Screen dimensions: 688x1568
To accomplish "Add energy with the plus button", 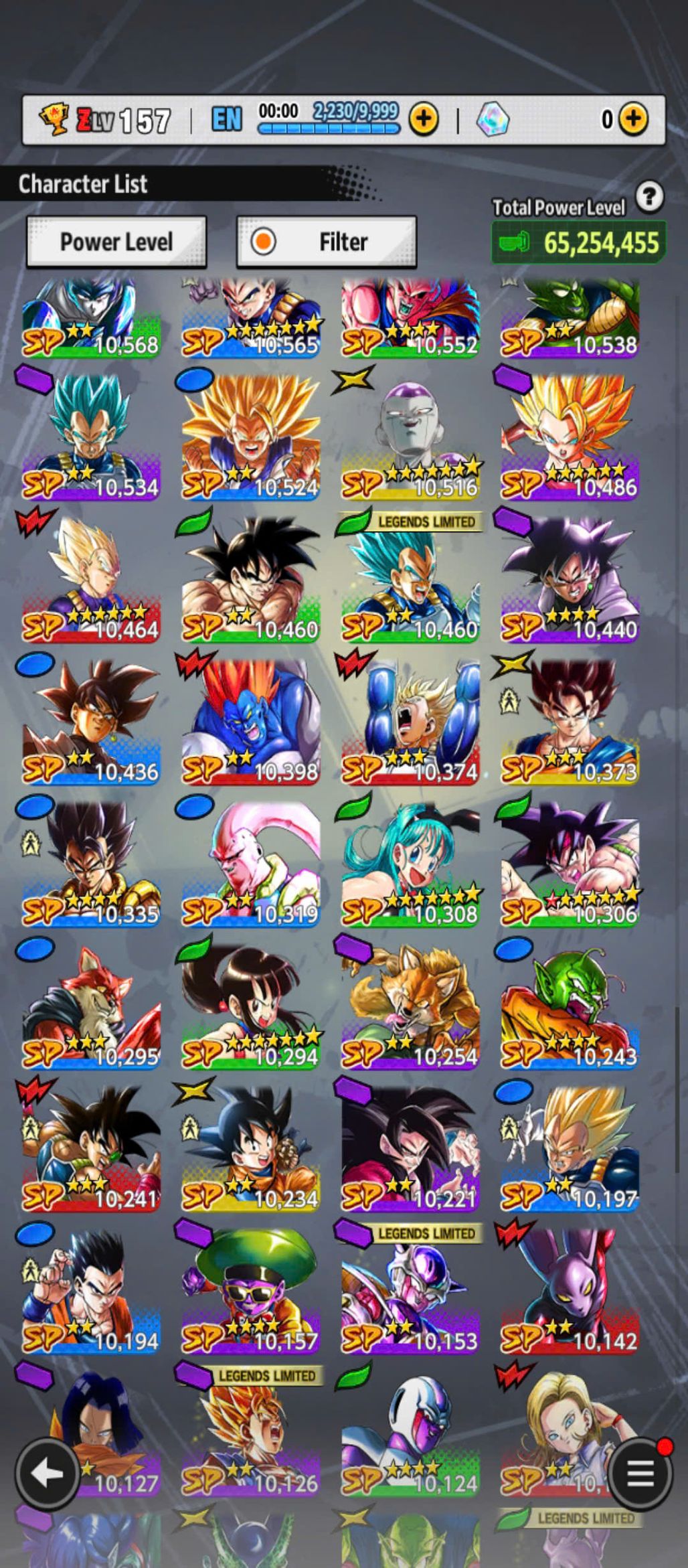I will coord(424,120).
